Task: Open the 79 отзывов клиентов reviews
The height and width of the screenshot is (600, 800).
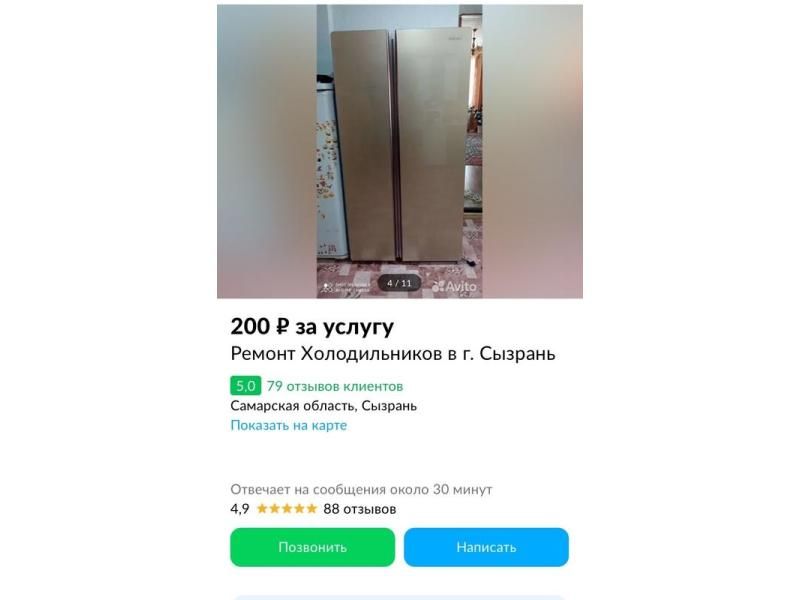Action: coord(334,386)
